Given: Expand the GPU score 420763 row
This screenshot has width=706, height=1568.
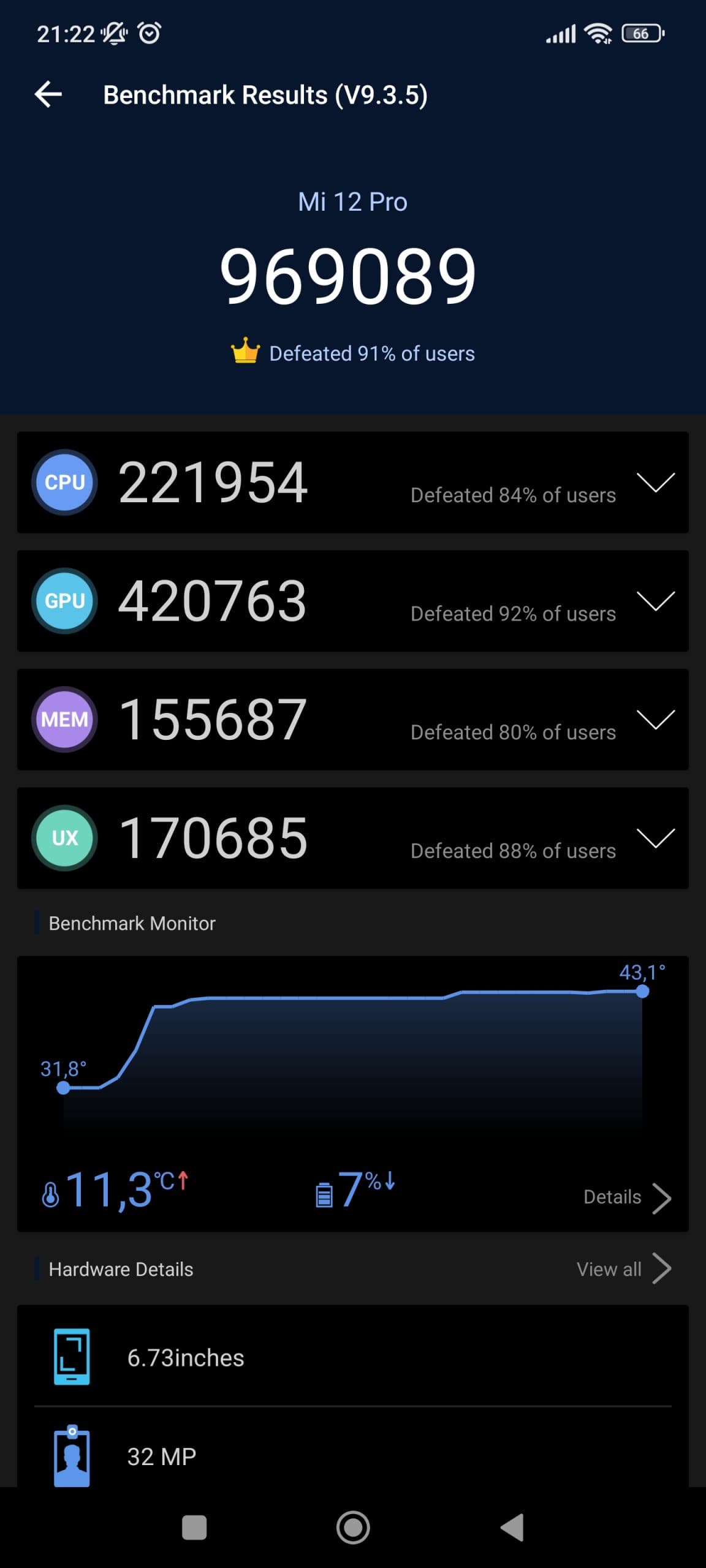Looking at the screenshot, I should pos(352,601).
